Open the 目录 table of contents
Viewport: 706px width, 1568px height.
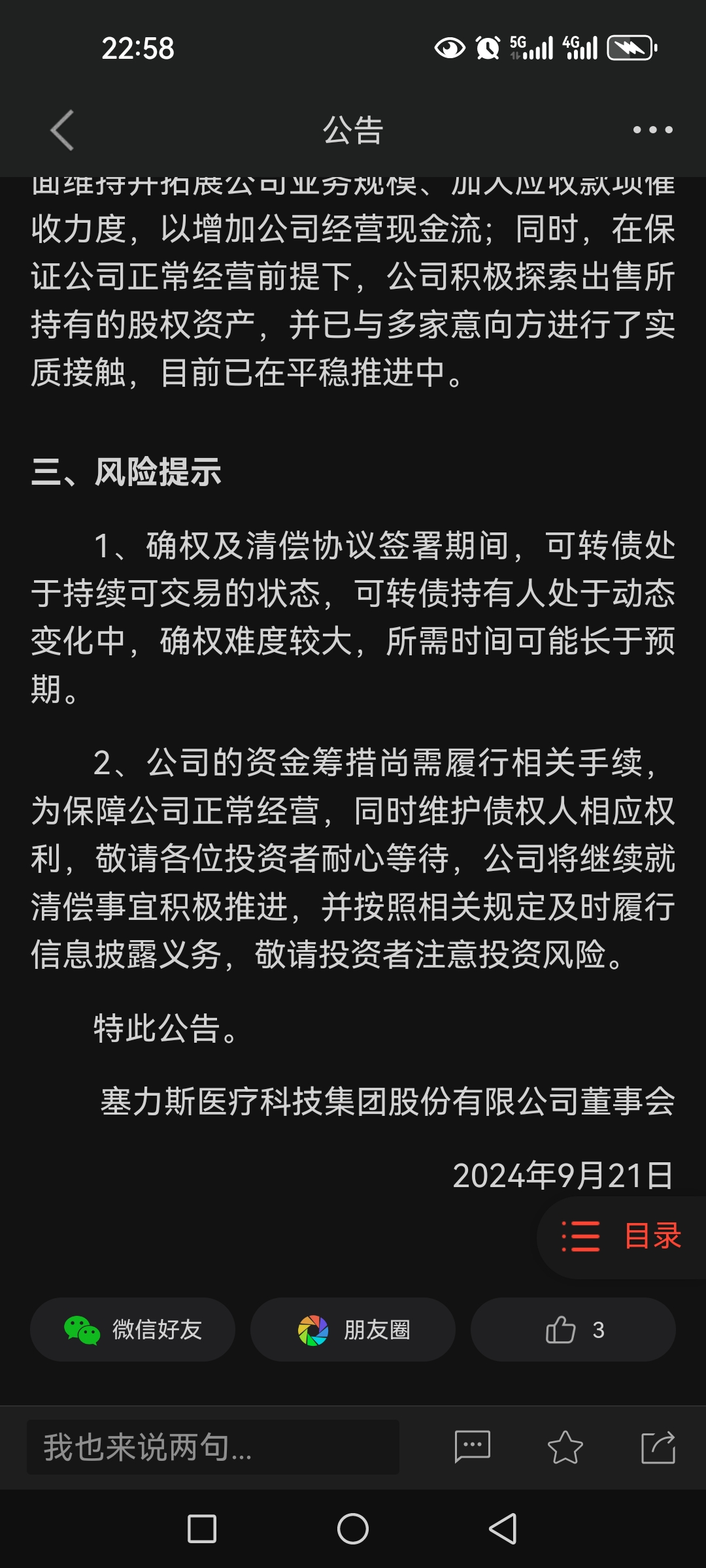click(622, 1237)
